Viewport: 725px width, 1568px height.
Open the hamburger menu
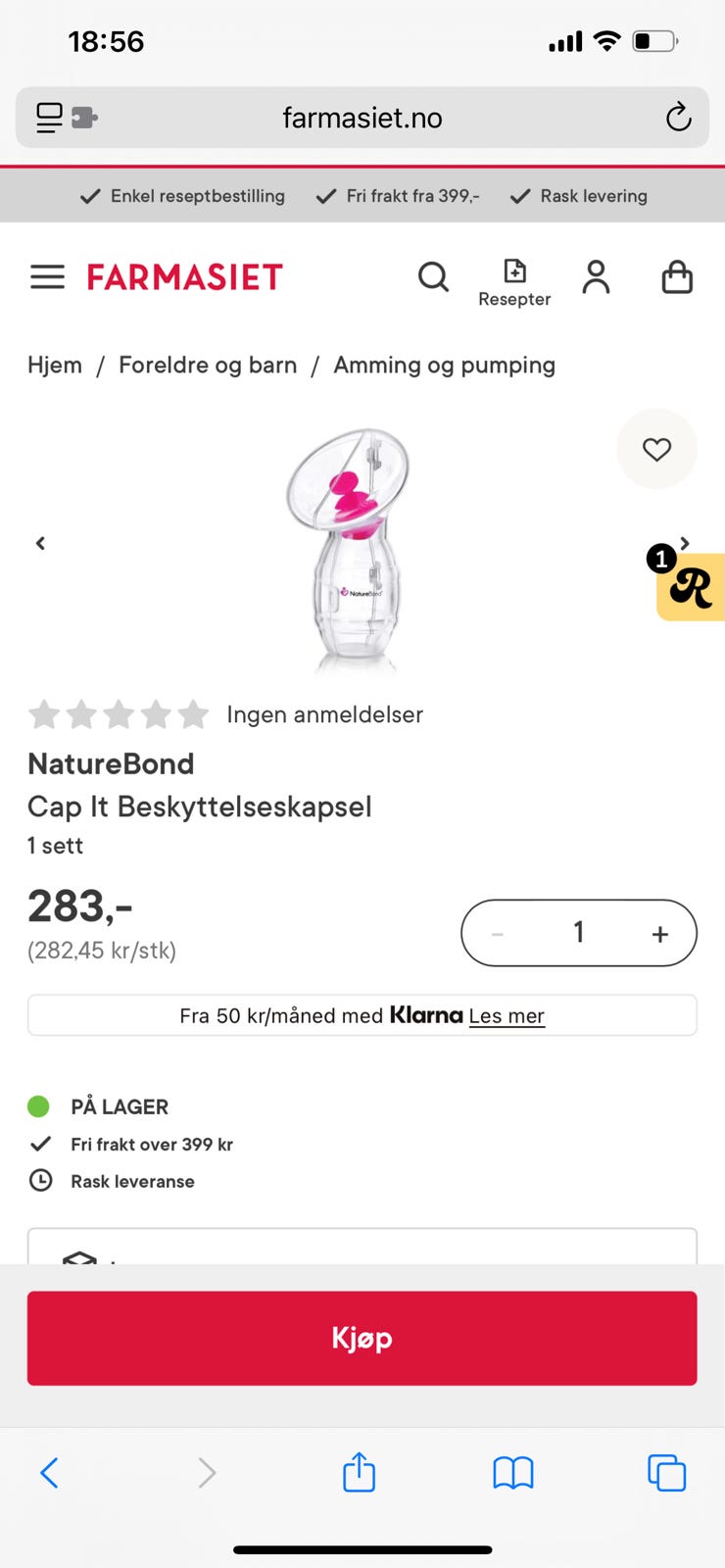click(47, 277)
